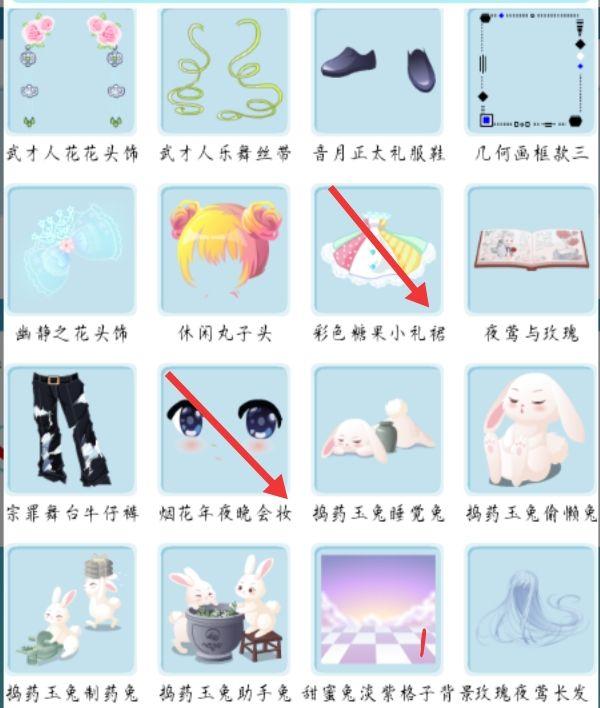
Task: Select the 武才人花花头饰 item
Action: point(71,72)
